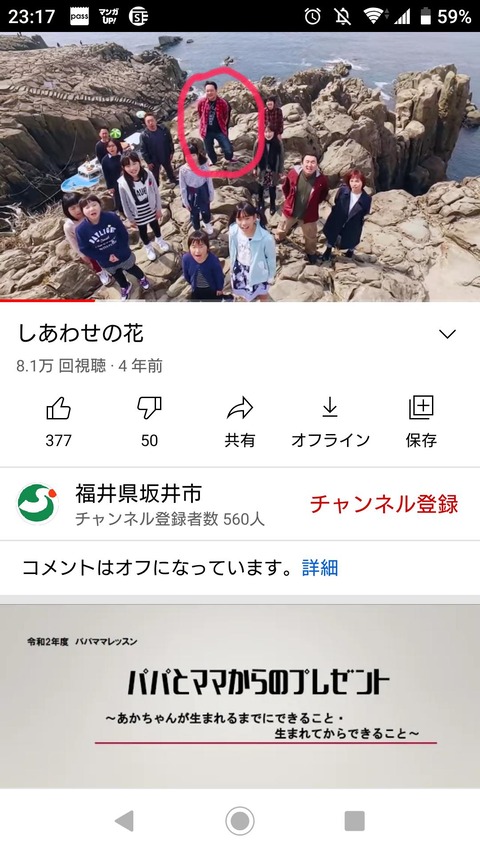Go to home screen via home button
Image resolution: width=480 pixels, height=853 pixels.
coord(240,820)
